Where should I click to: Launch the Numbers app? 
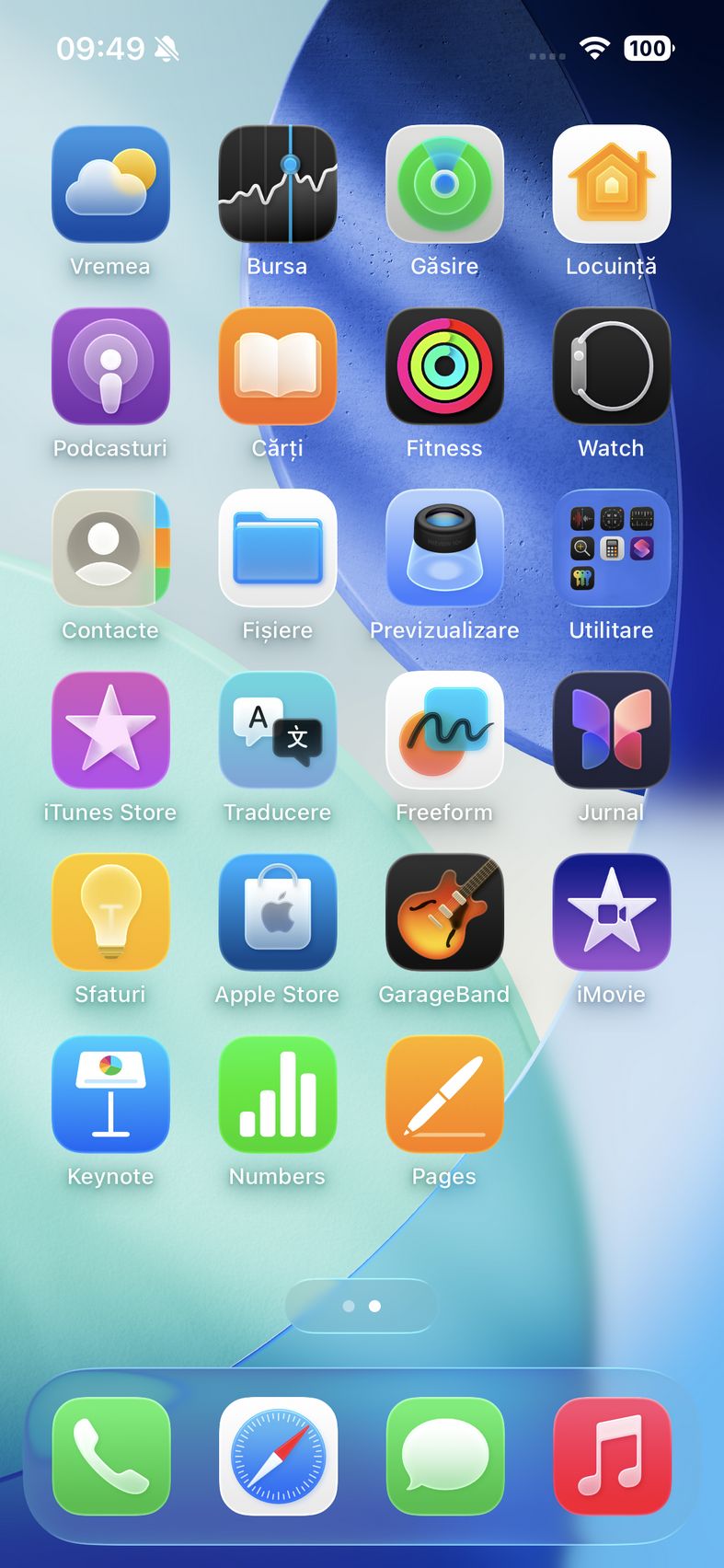(277, 1095)
